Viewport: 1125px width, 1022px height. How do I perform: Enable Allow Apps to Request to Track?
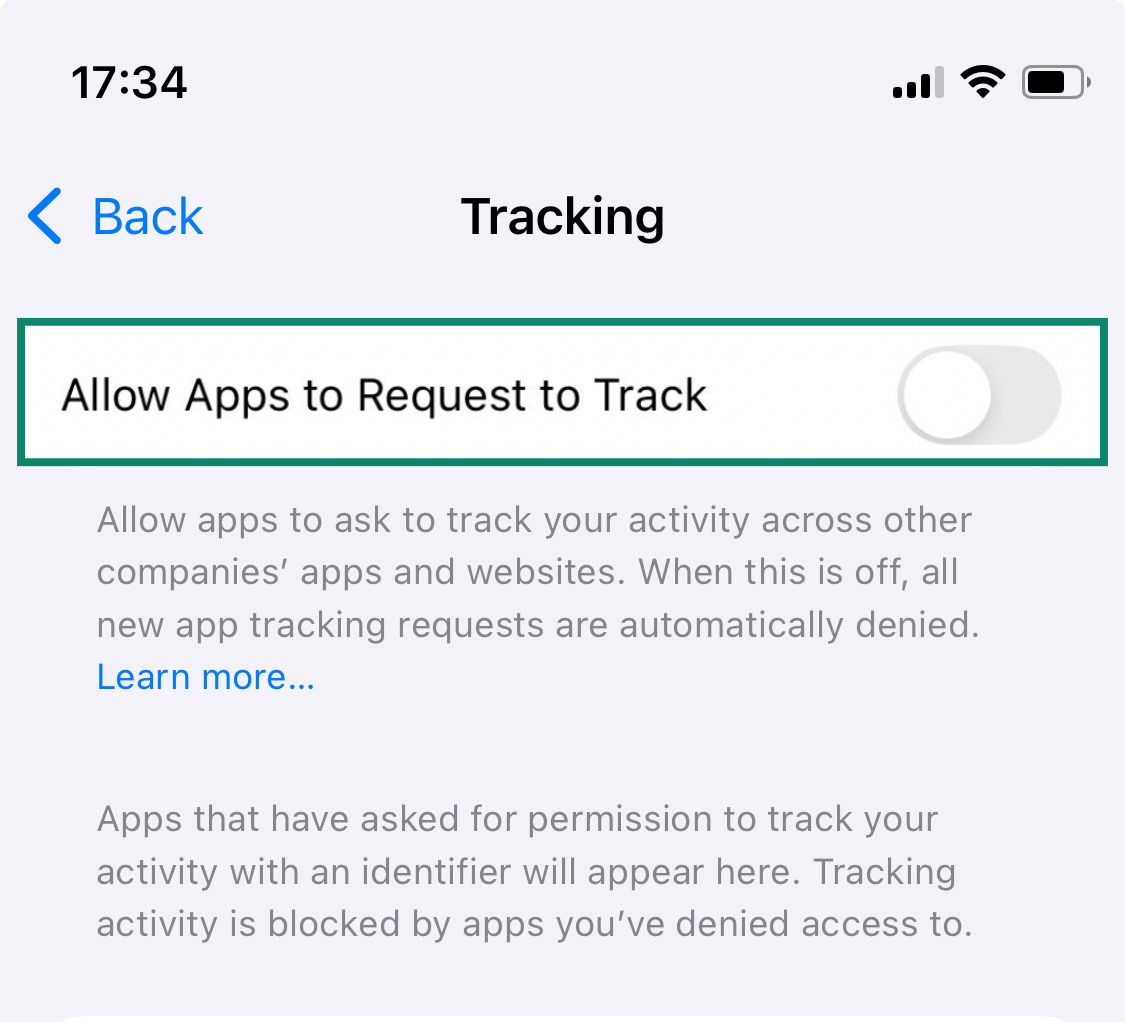click(978, 394)
